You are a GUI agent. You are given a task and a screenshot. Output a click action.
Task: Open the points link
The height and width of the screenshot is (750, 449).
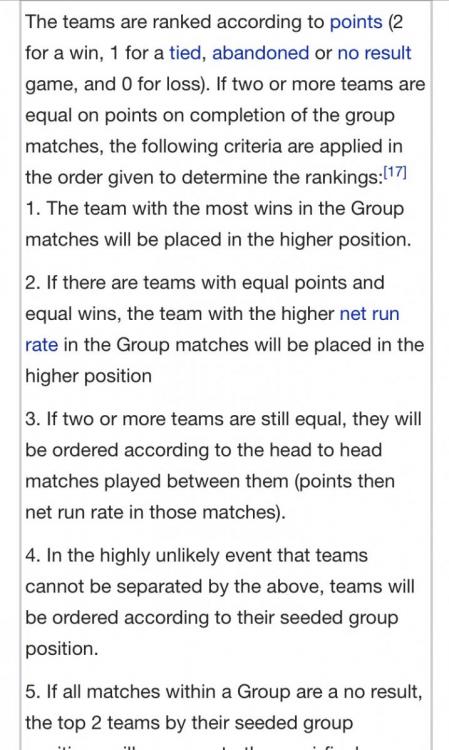tap(356, 22)
